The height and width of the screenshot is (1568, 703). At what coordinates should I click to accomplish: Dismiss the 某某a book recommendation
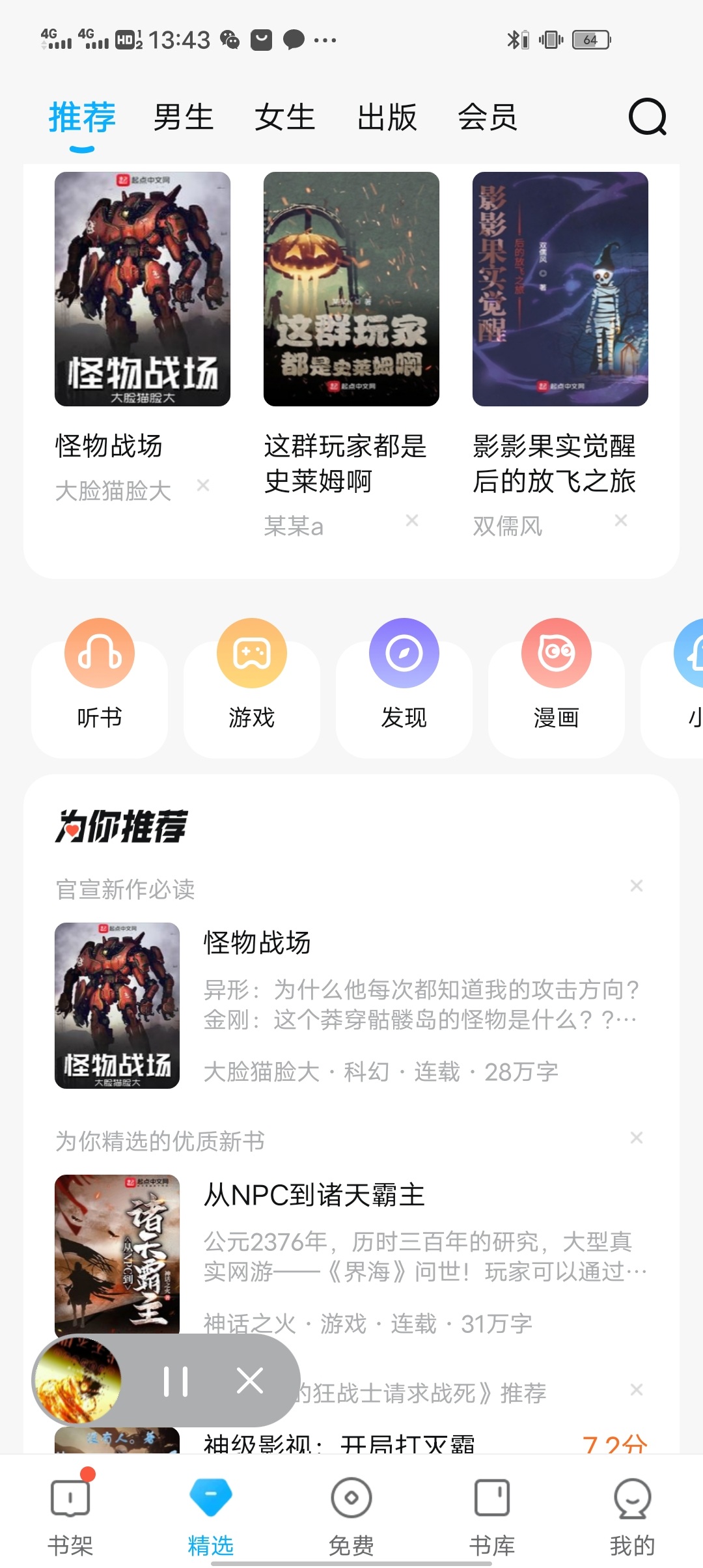(412, 520)
